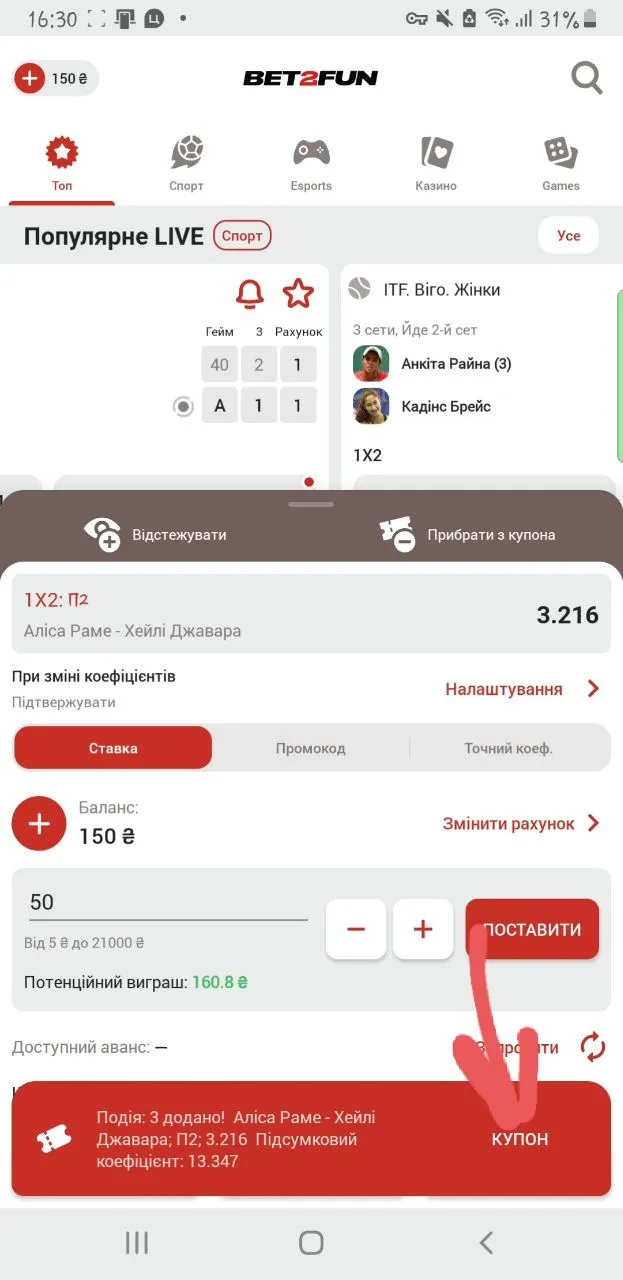Top up the 150 ₴ balance chip

(x=31, y=78)
